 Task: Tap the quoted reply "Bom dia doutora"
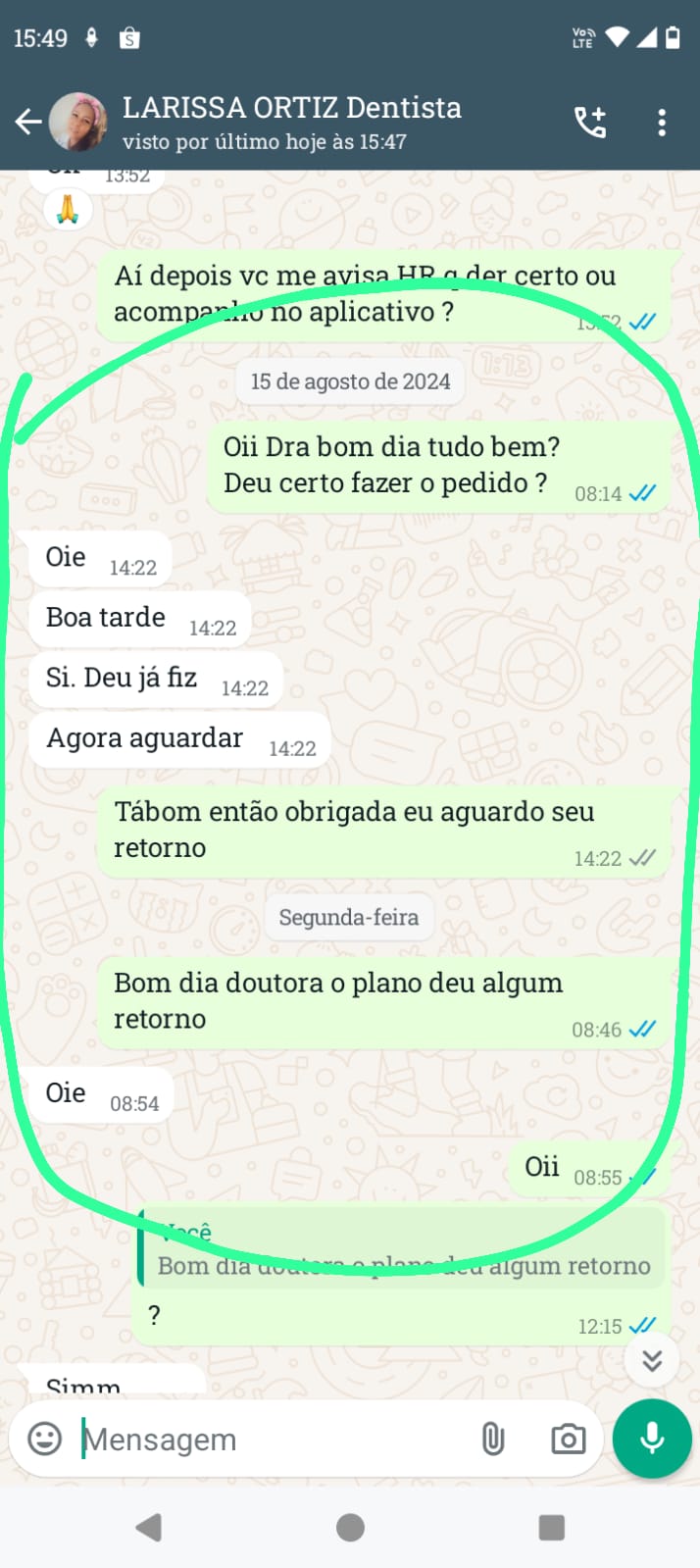click(402, 1249)
